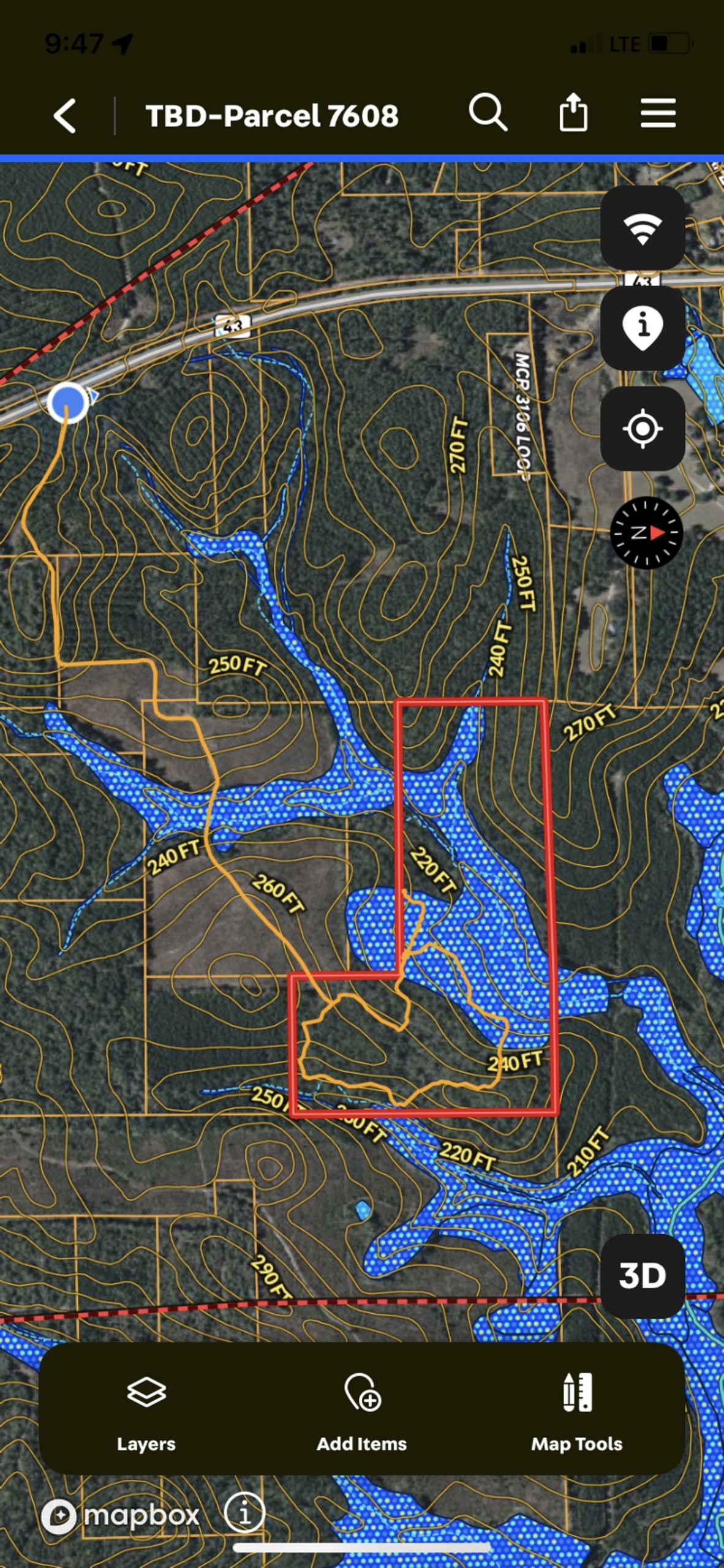This screenshot has height=1568, width=724.
Task: Switch to 3D map view
Action: pos(642,1276)
